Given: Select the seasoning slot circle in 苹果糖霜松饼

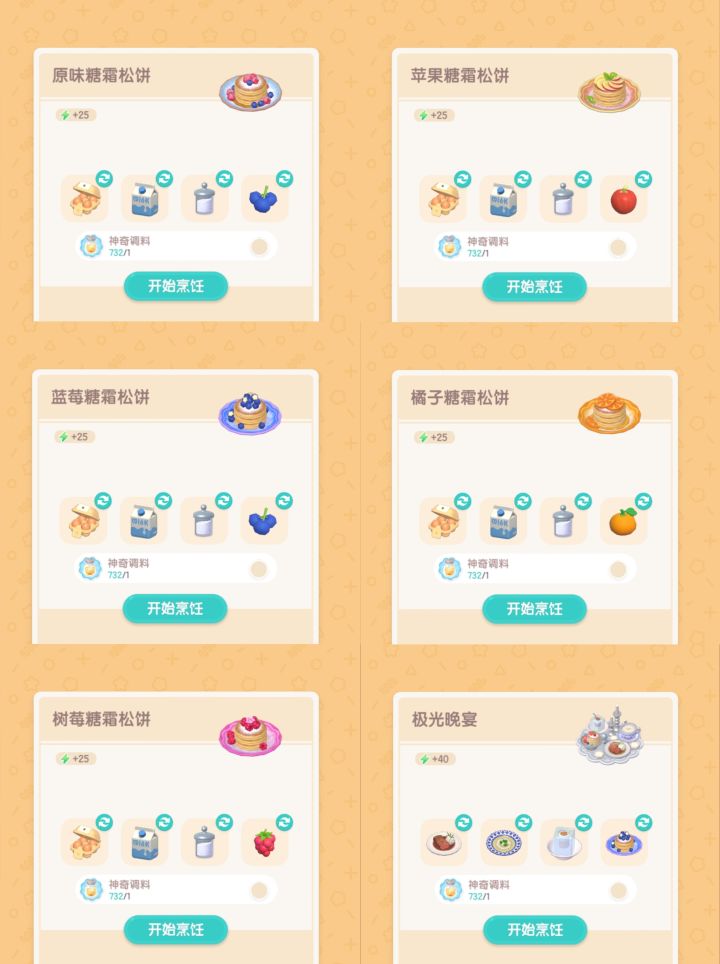Looking at the screenshot, I should pyautogui.click(x=621, y=247).
